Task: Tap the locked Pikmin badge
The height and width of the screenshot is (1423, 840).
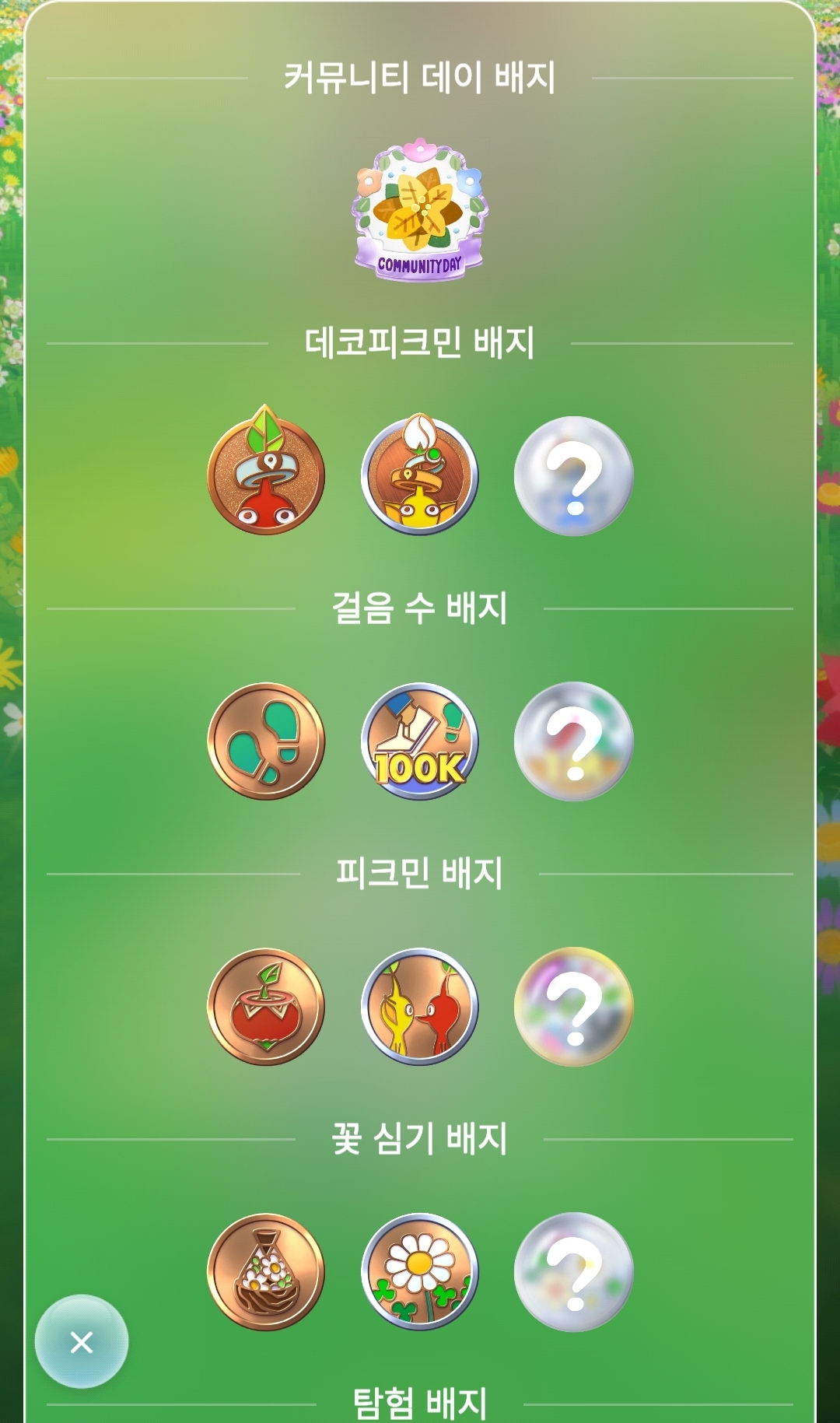Action: click(574, 1007)
